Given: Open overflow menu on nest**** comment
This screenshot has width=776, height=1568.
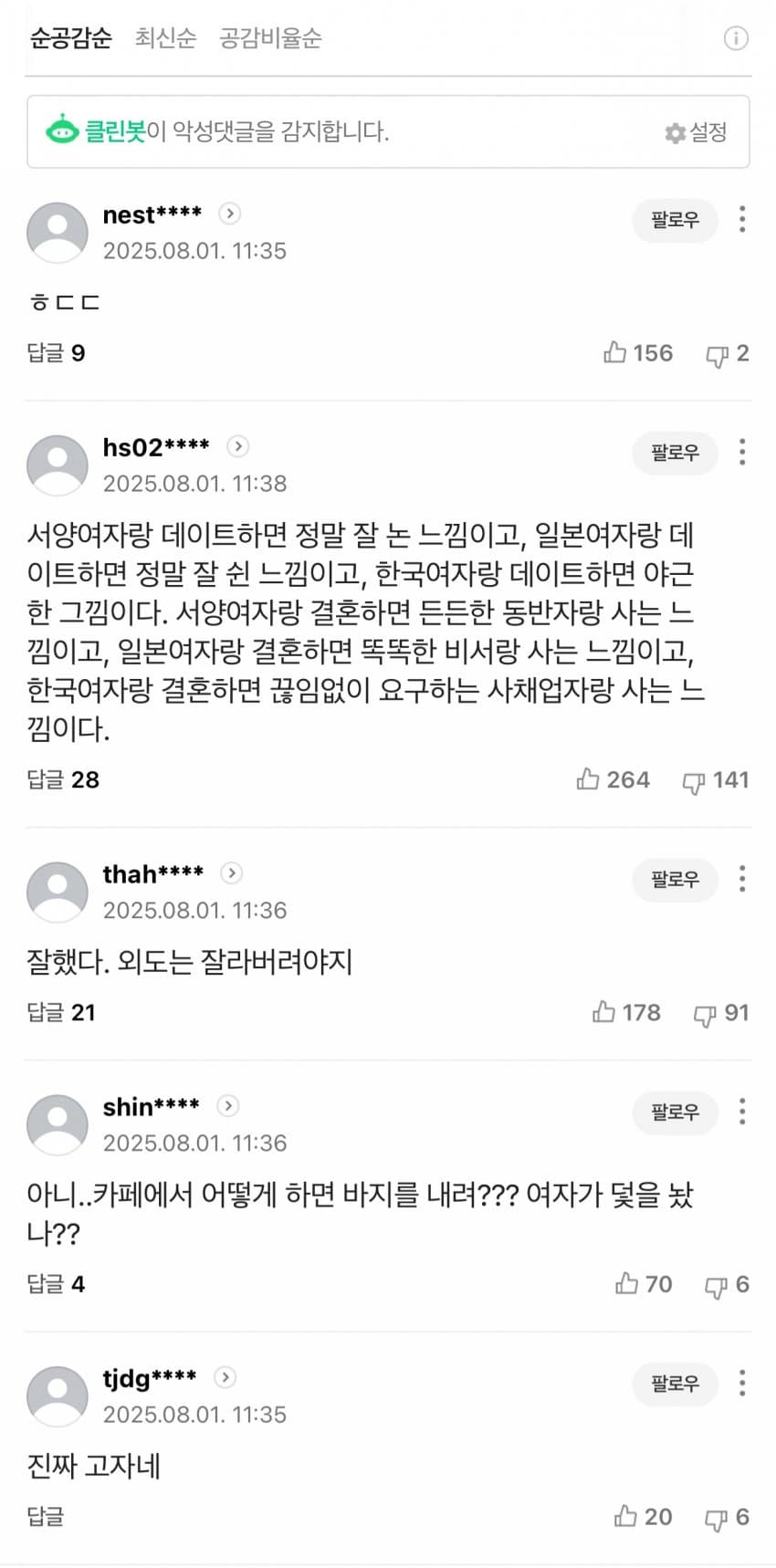Looking at the screenshot, I should (742, 219).
